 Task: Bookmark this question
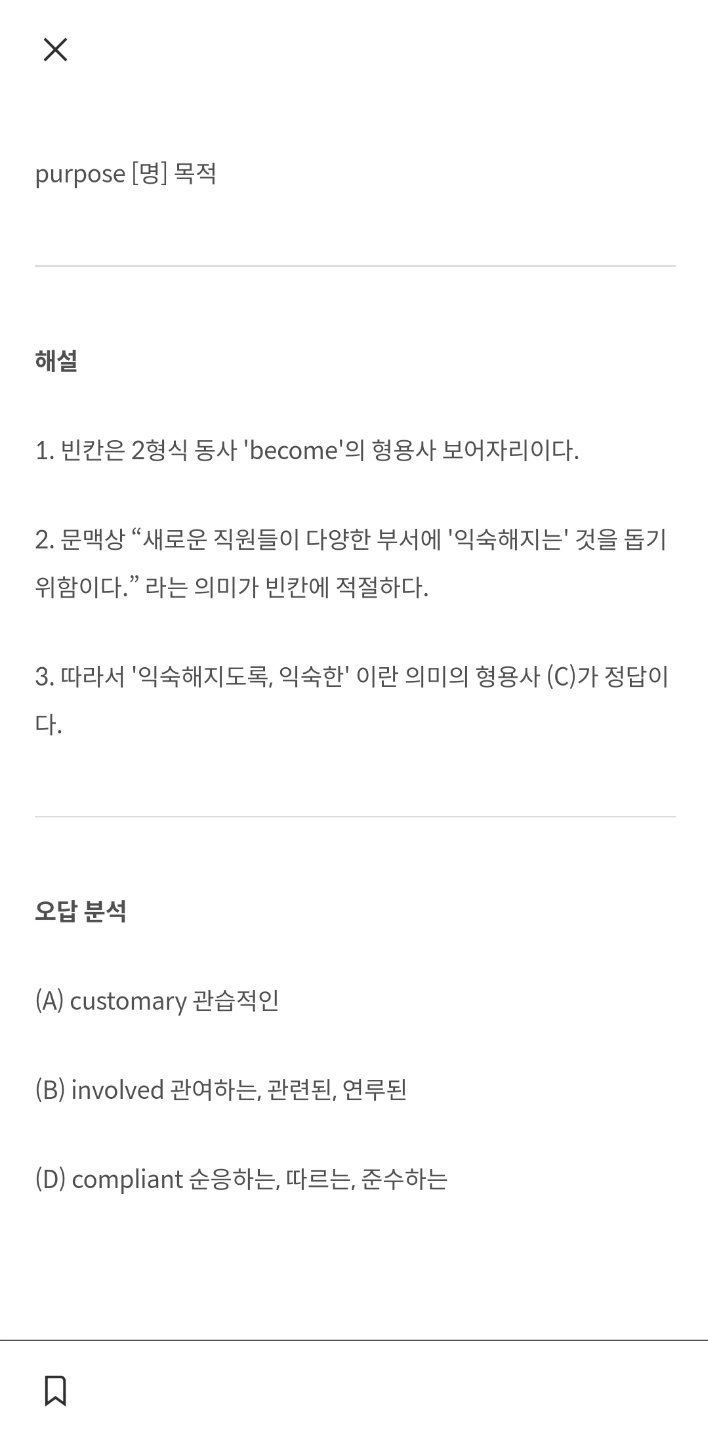[55, 1390]
